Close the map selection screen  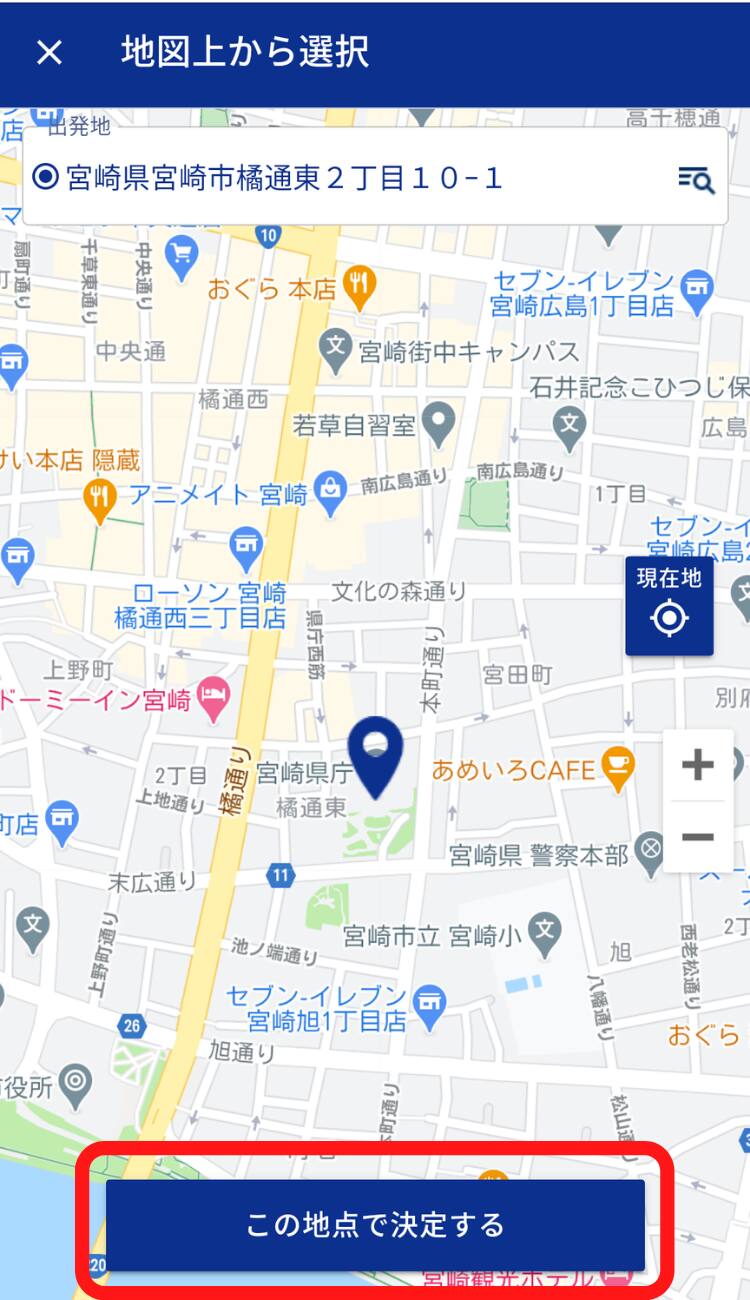coord(49,53)
